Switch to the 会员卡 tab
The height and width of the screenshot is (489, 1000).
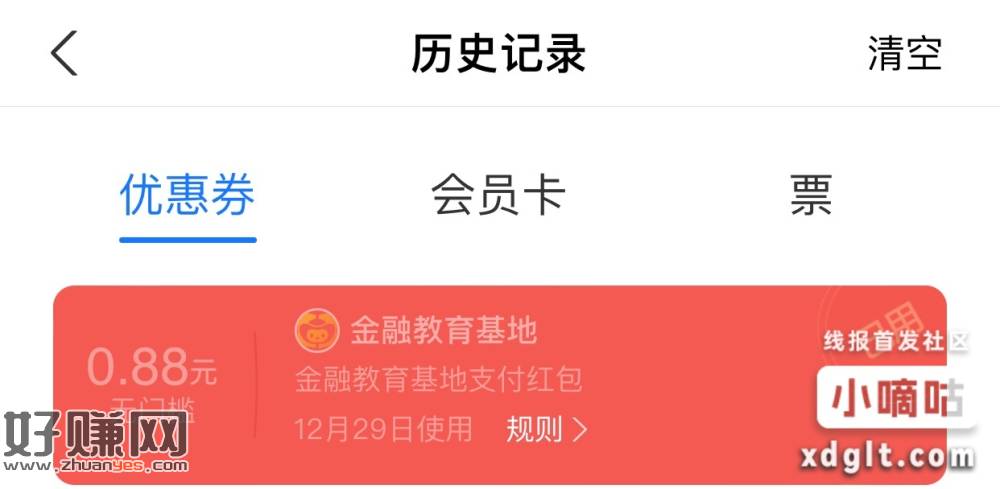click(x=498, y=196)
